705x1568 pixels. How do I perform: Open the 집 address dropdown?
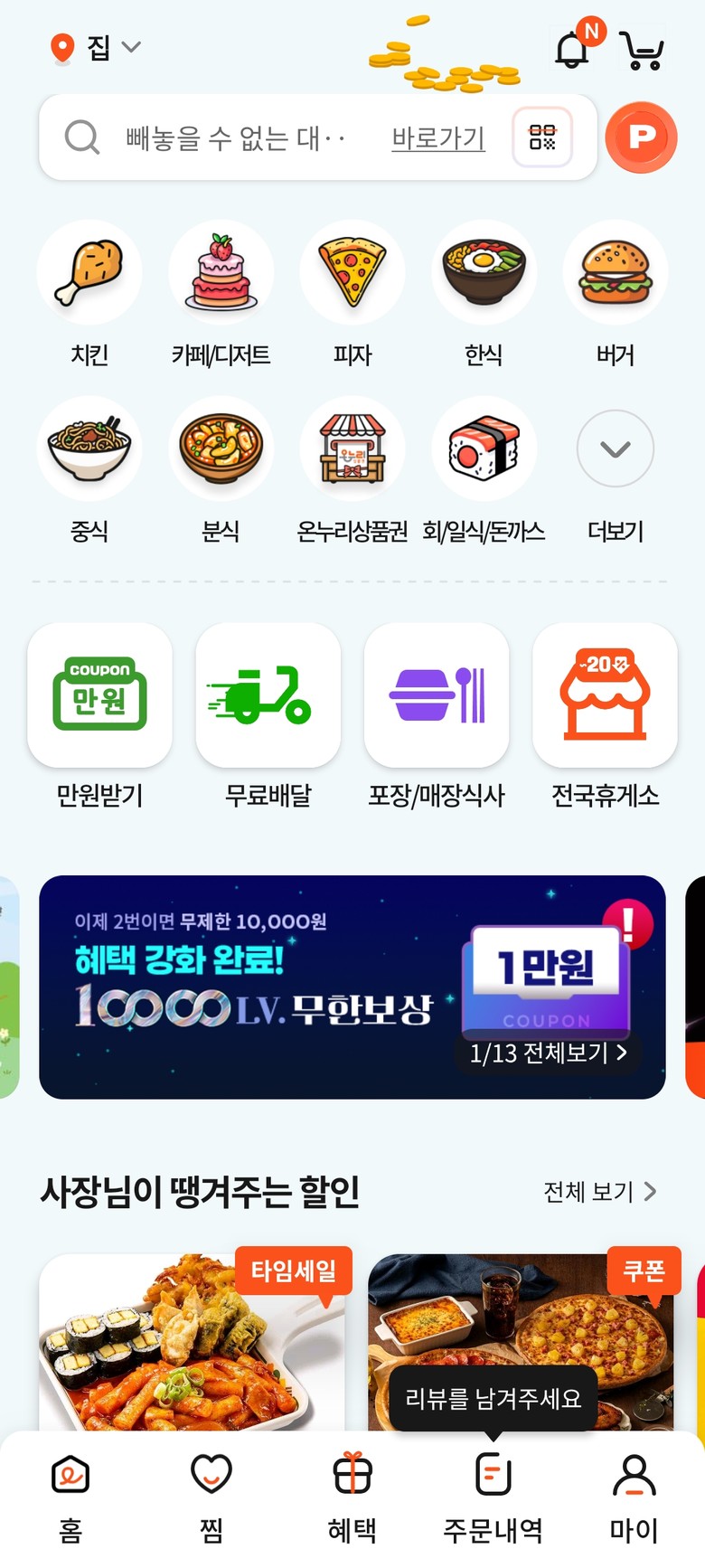point(97,47)
